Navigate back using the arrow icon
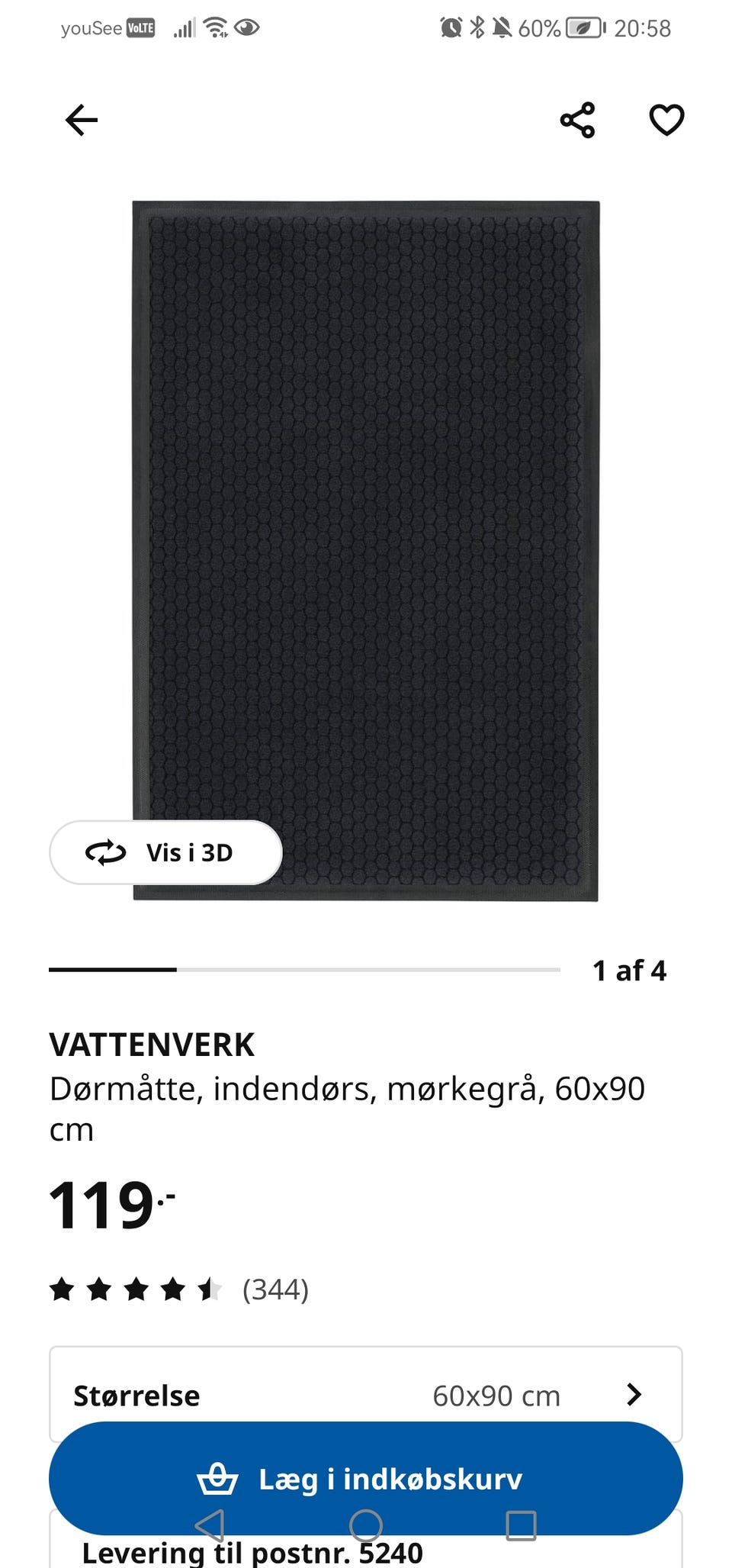The height and width of the screenshot is (1568, 732). pyautogui.click(x=82, y=120)
